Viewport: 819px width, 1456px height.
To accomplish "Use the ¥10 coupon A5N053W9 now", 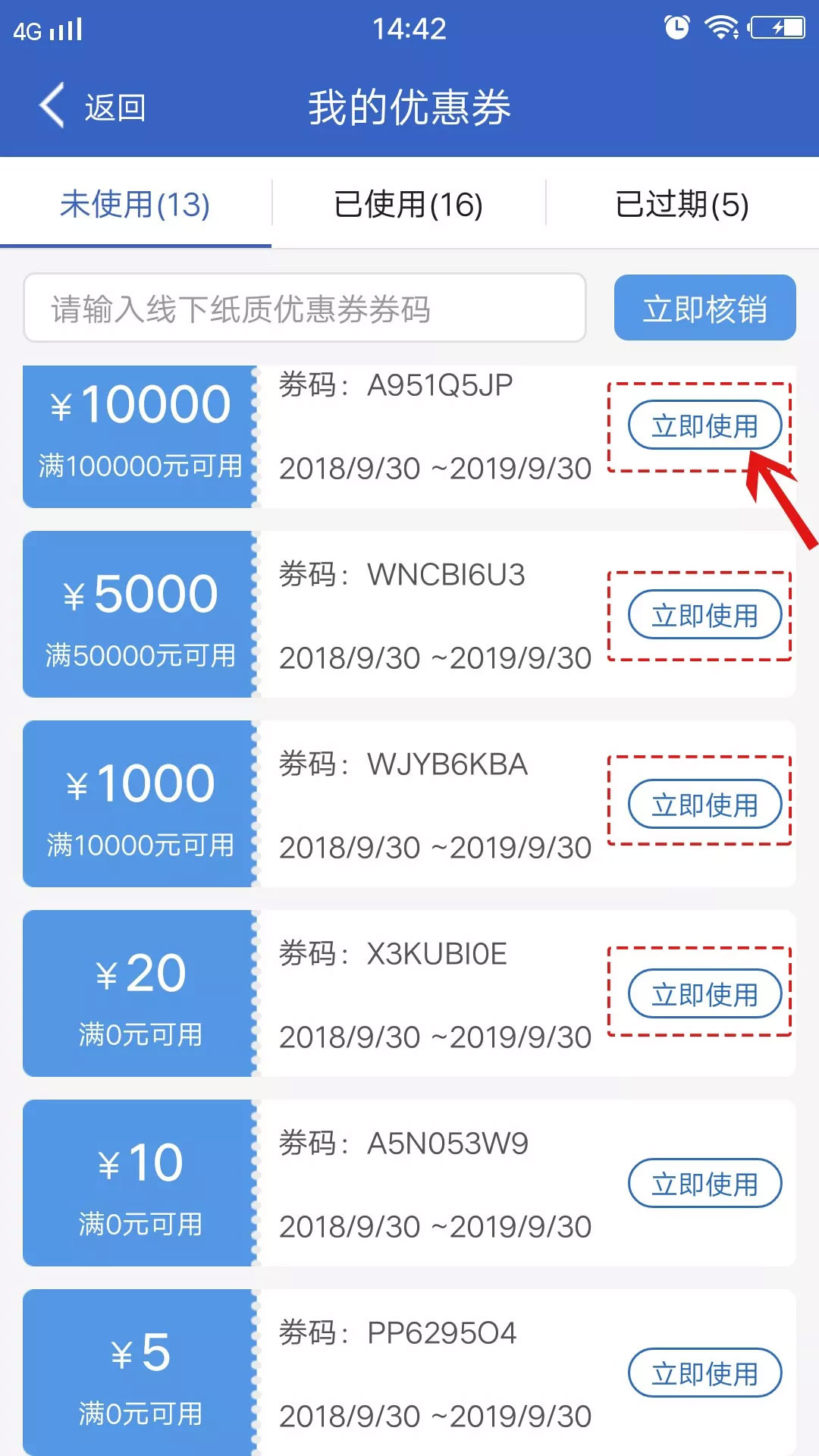I will [704, 1184].
